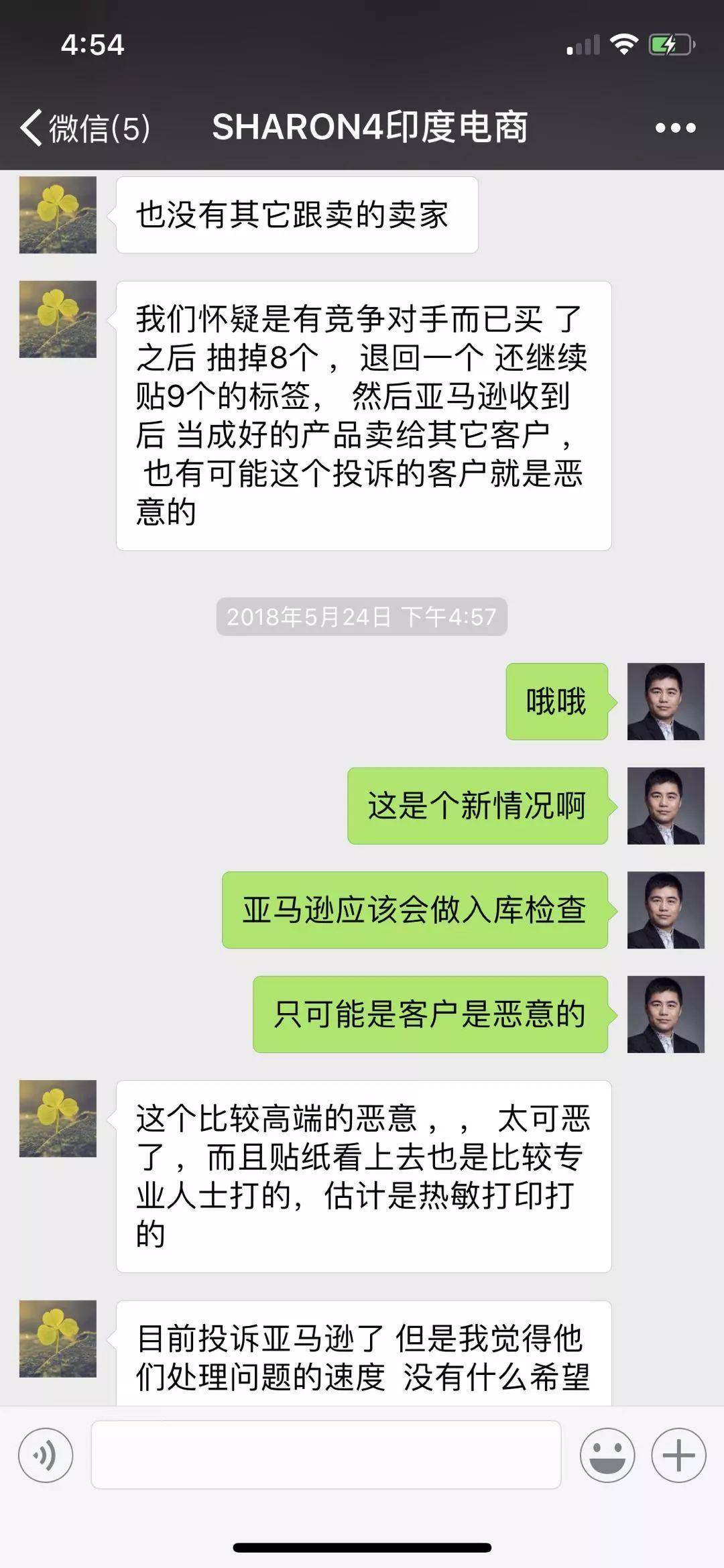Open the plus attachments menu

pos(678,1455)
